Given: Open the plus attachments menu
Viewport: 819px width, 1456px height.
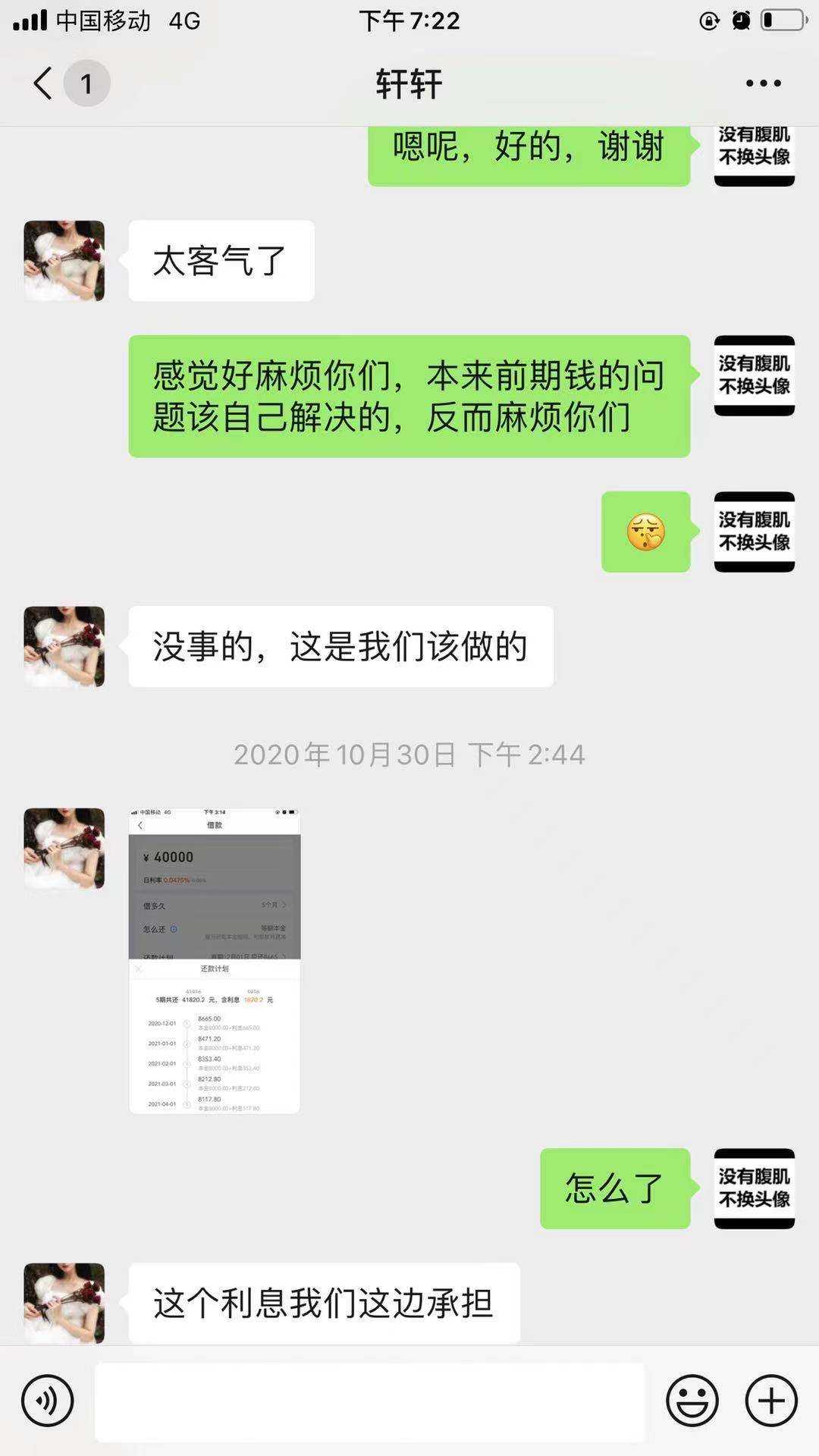Looking at the screenshot, I should point(771,1401).
